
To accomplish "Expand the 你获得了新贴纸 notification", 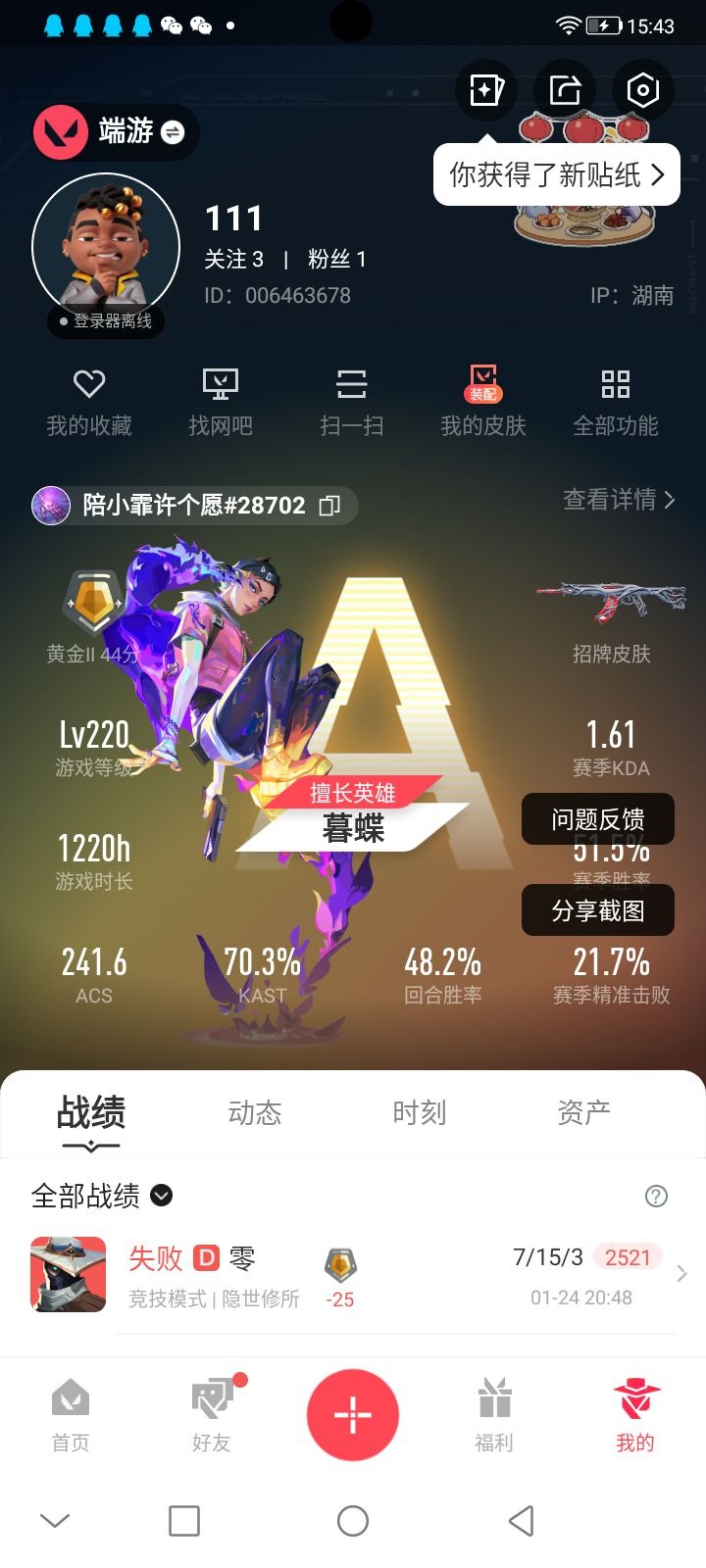I will click(556, 173).
